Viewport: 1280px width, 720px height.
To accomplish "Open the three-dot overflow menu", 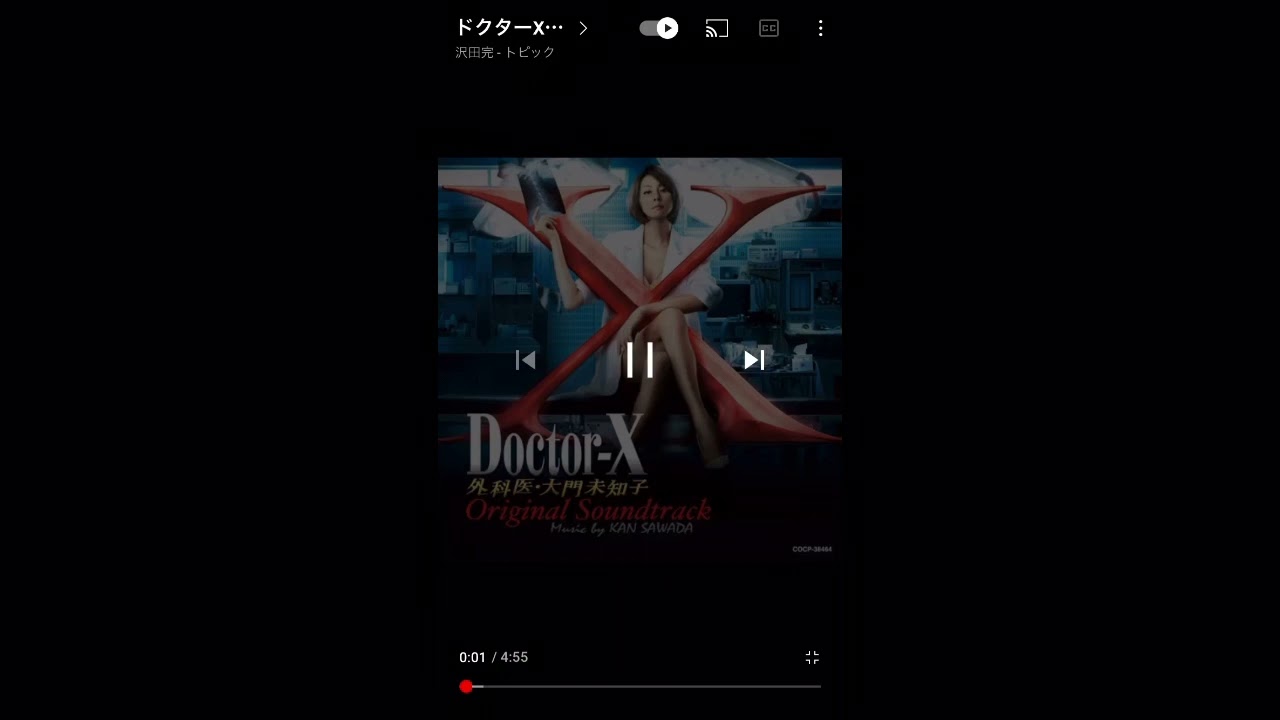I will tap(820, 28).
